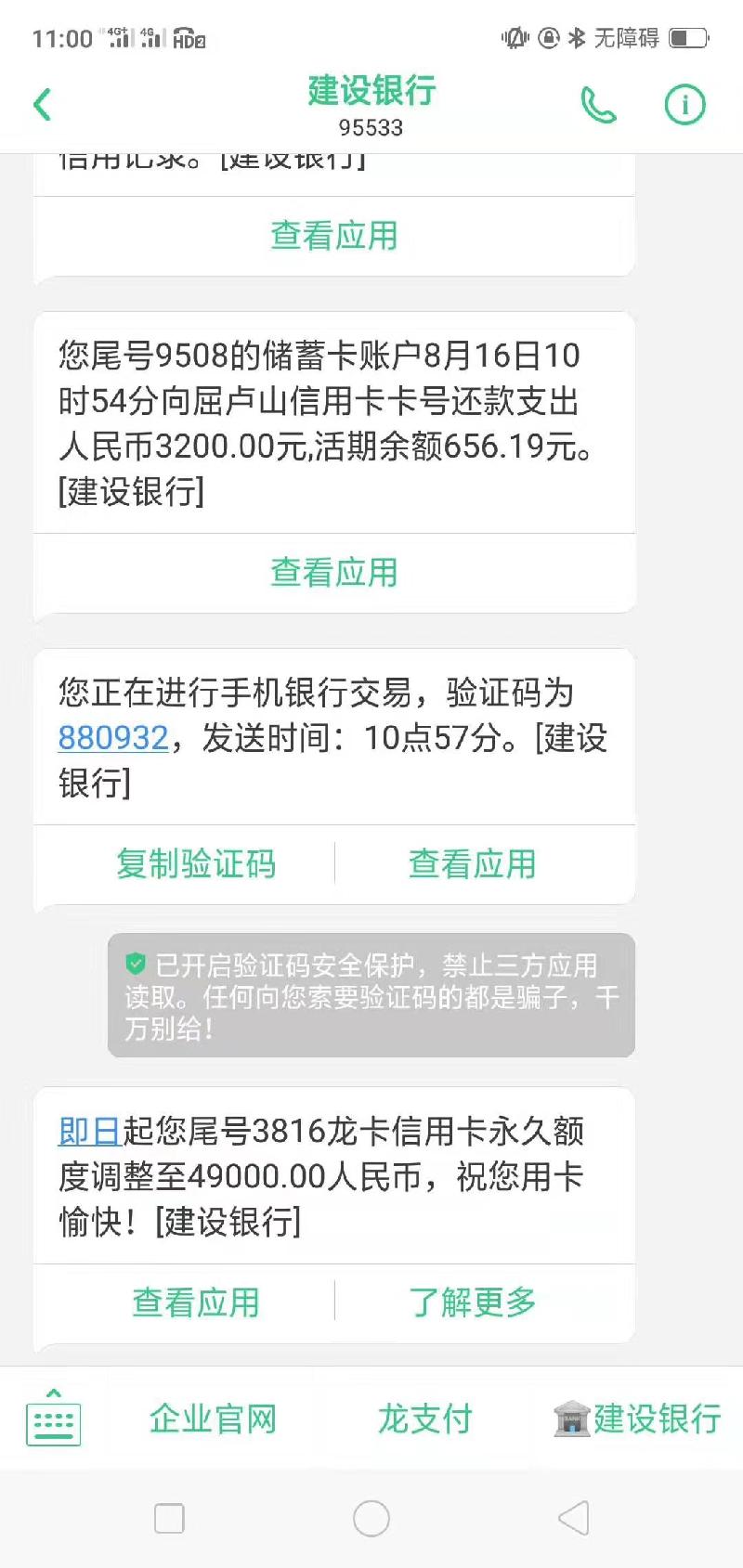This screenshot has height=1568, width=743.
Task: Open the 龙支付 menu
Action: point(424,1419)
